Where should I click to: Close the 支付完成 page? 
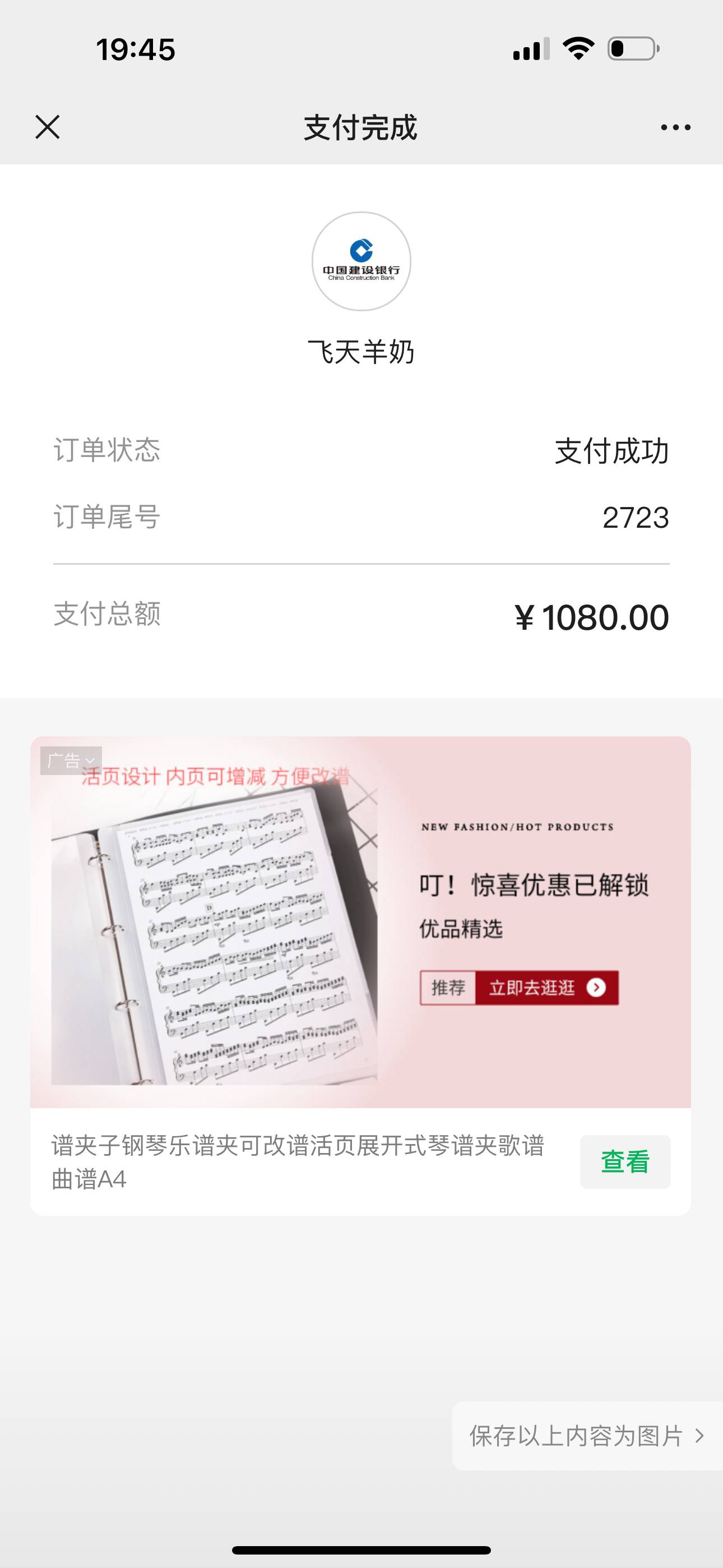(x=48, y=127)
